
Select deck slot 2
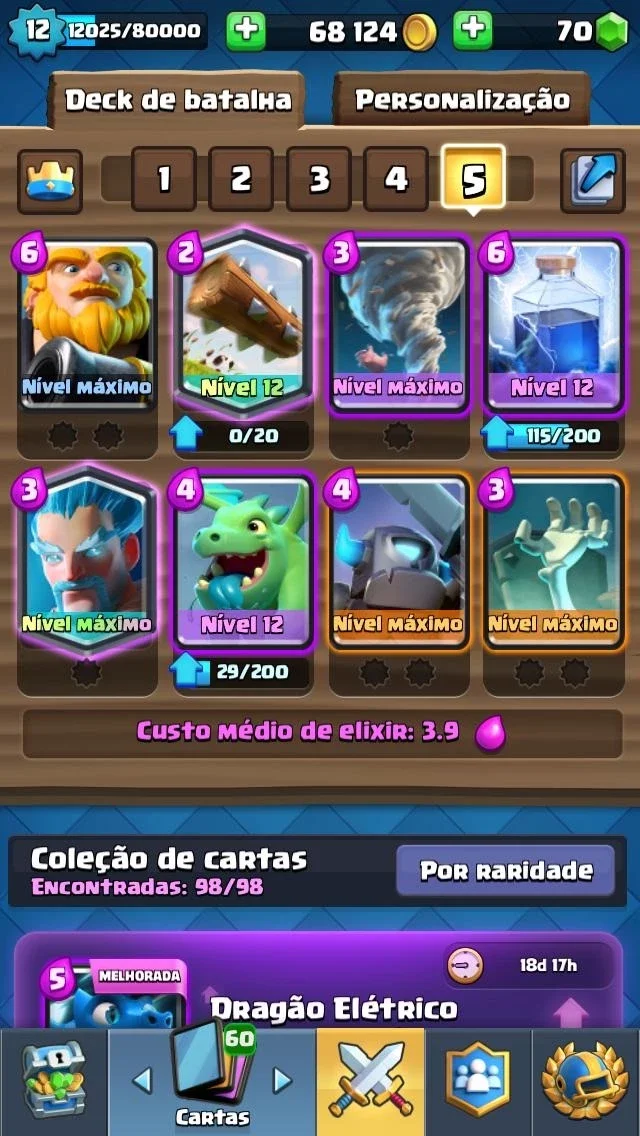point(241,179)
